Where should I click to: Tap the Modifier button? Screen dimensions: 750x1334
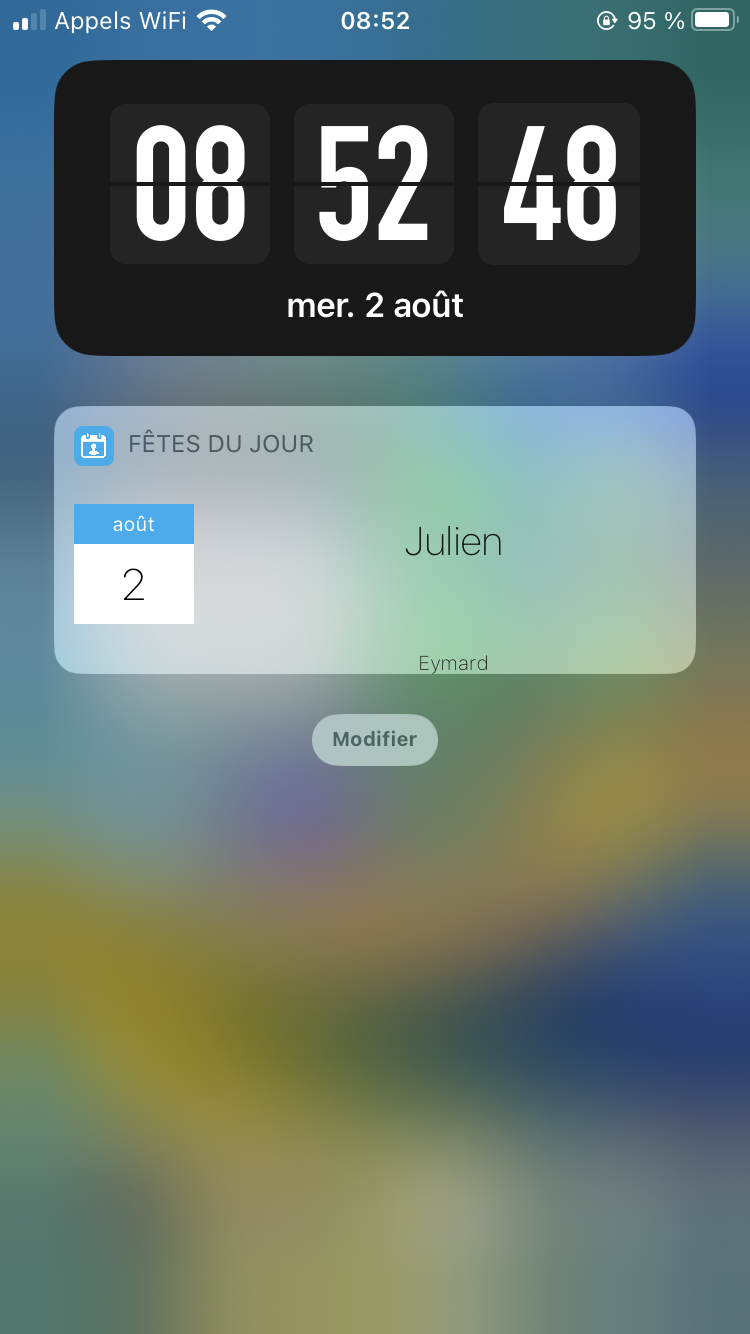pyautogui.click(x=374, y=740)
